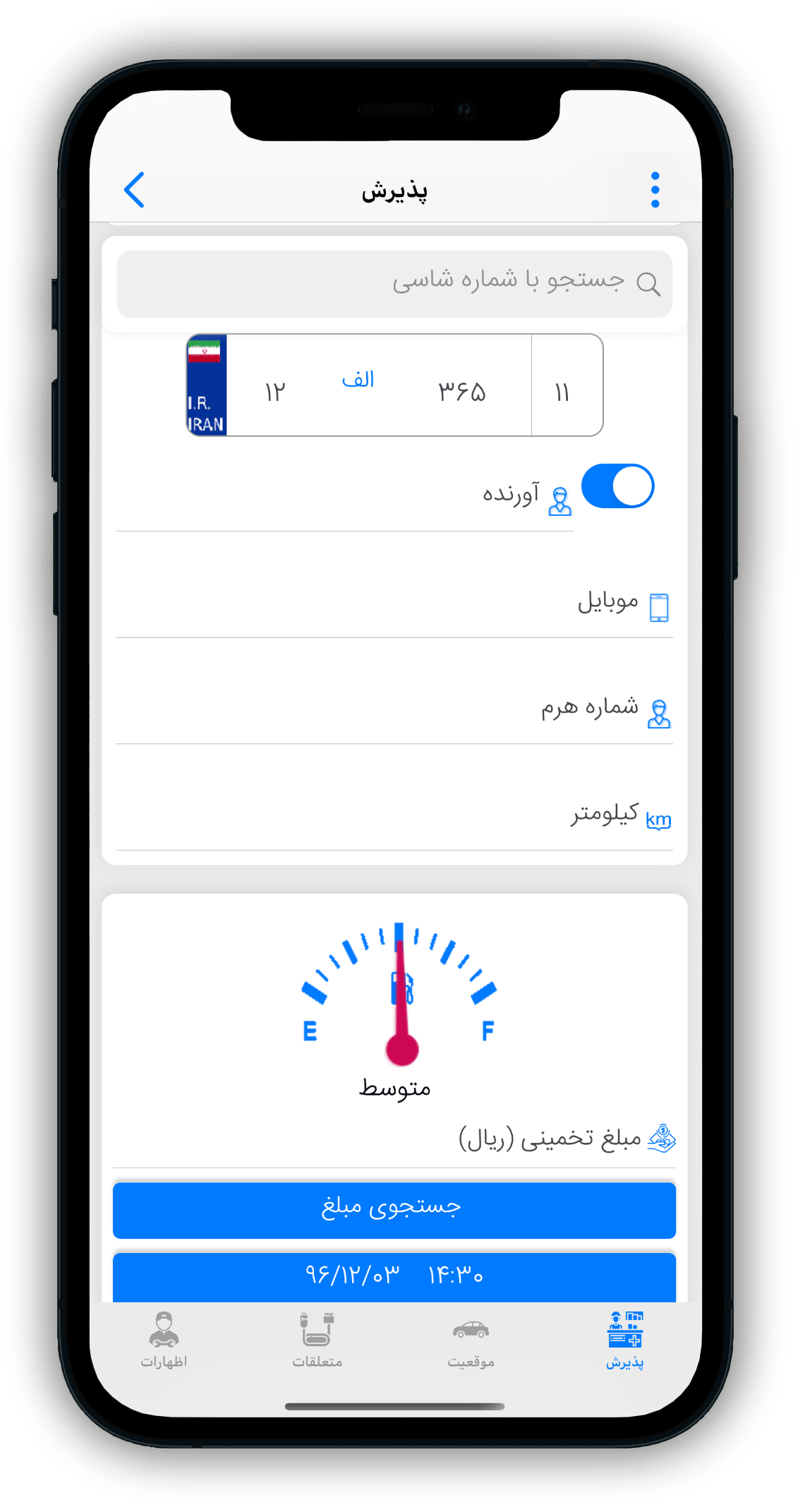The width and height of the screenshot is (798, 1512).
Task: Tap the chassis number search field
Action: 394,284
